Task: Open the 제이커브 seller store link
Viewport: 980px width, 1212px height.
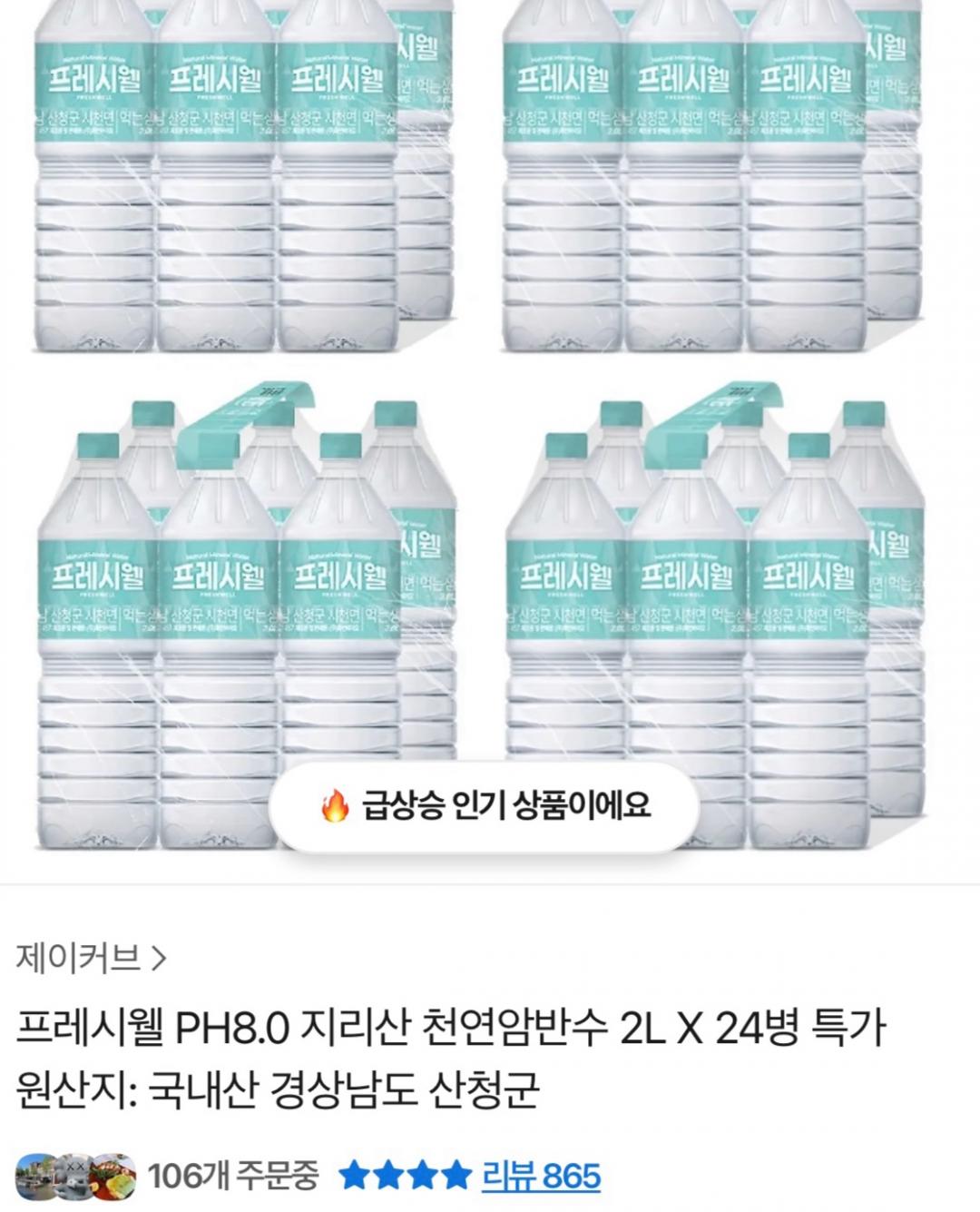Action: click(x=91, y=958)
